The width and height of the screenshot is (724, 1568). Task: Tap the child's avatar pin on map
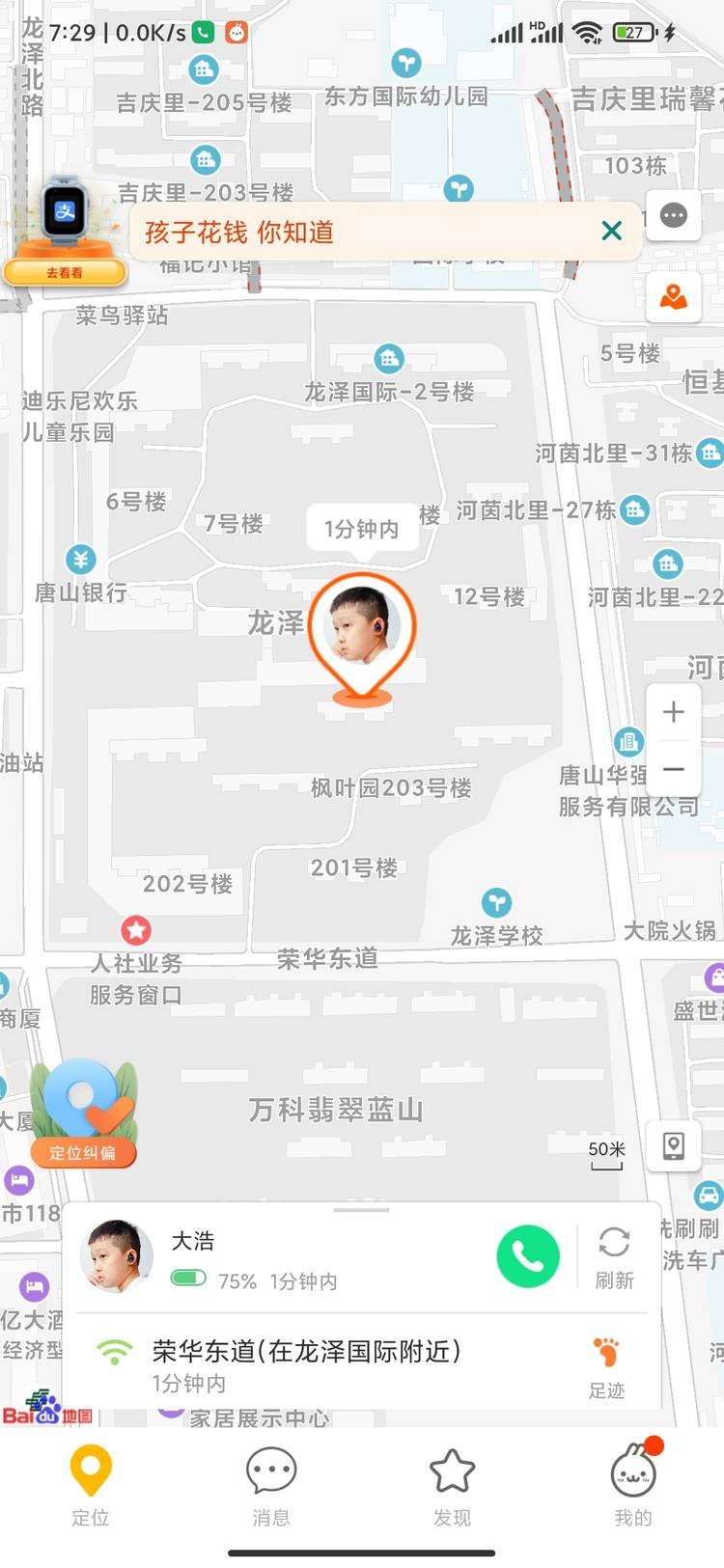click(361, 627)
